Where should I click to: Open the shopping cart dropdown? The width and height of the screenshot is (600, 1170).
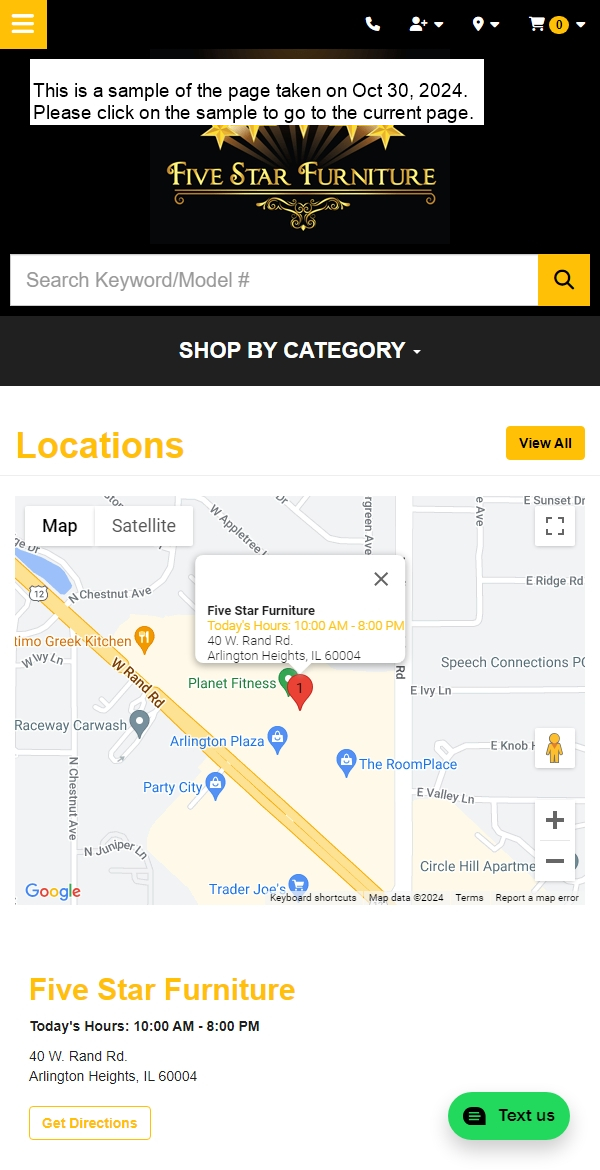tap(557, 24)
